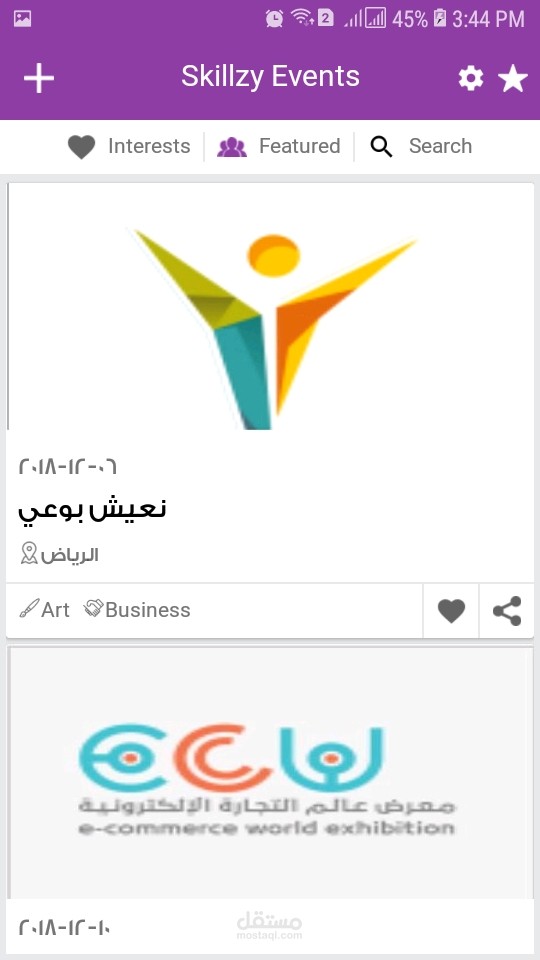Screen dimensions: 540x960
Task: Switch to the Featured tab
Action: 279,146
